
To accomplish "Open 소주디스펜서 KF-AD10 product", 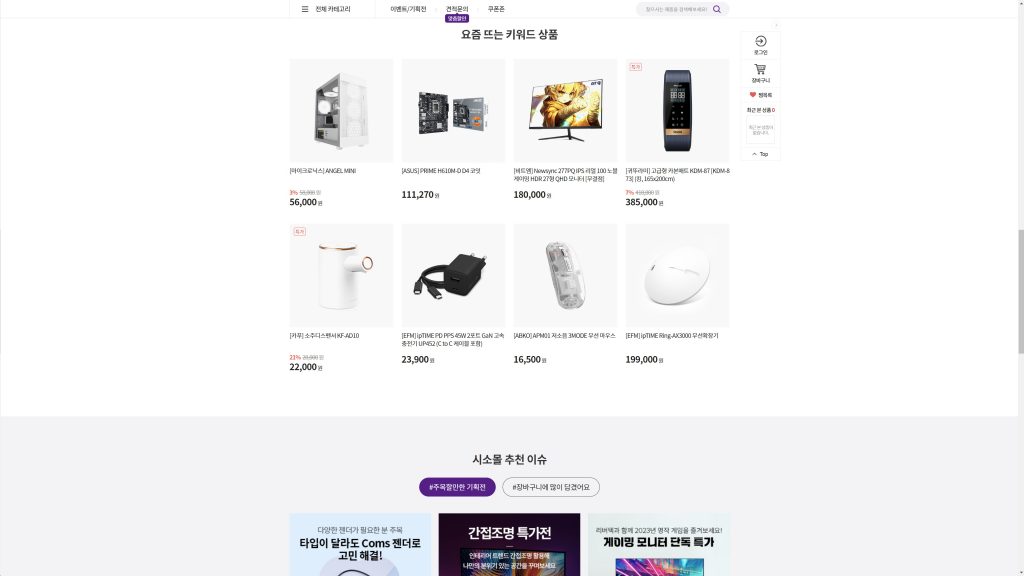I will click(x=341, y=276).
